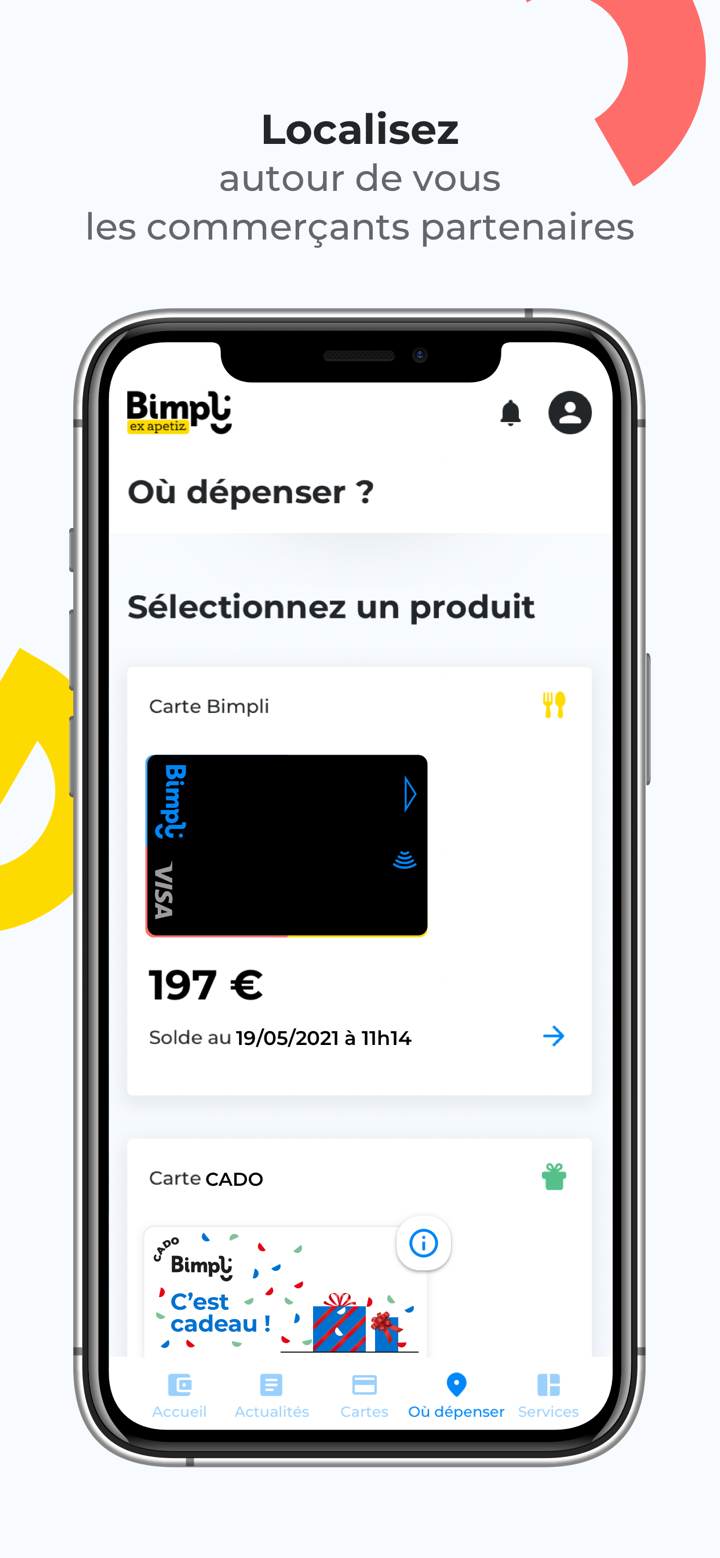Tap the Accueil home icon
The width and height of the screenshot is (720, 1558).
179,1385
